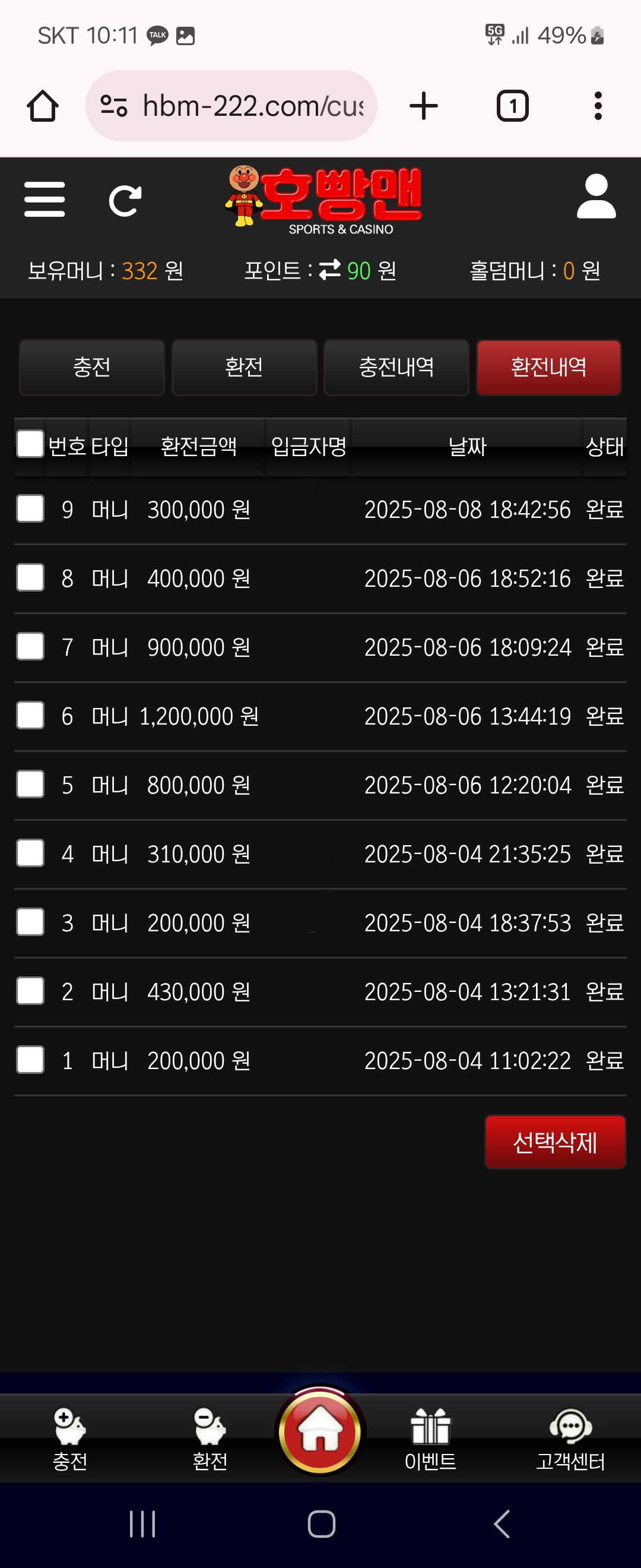The width and height of the screenshot is (641, 1568).
Task: Open the browser overflow menu
Action: [598, 106]
